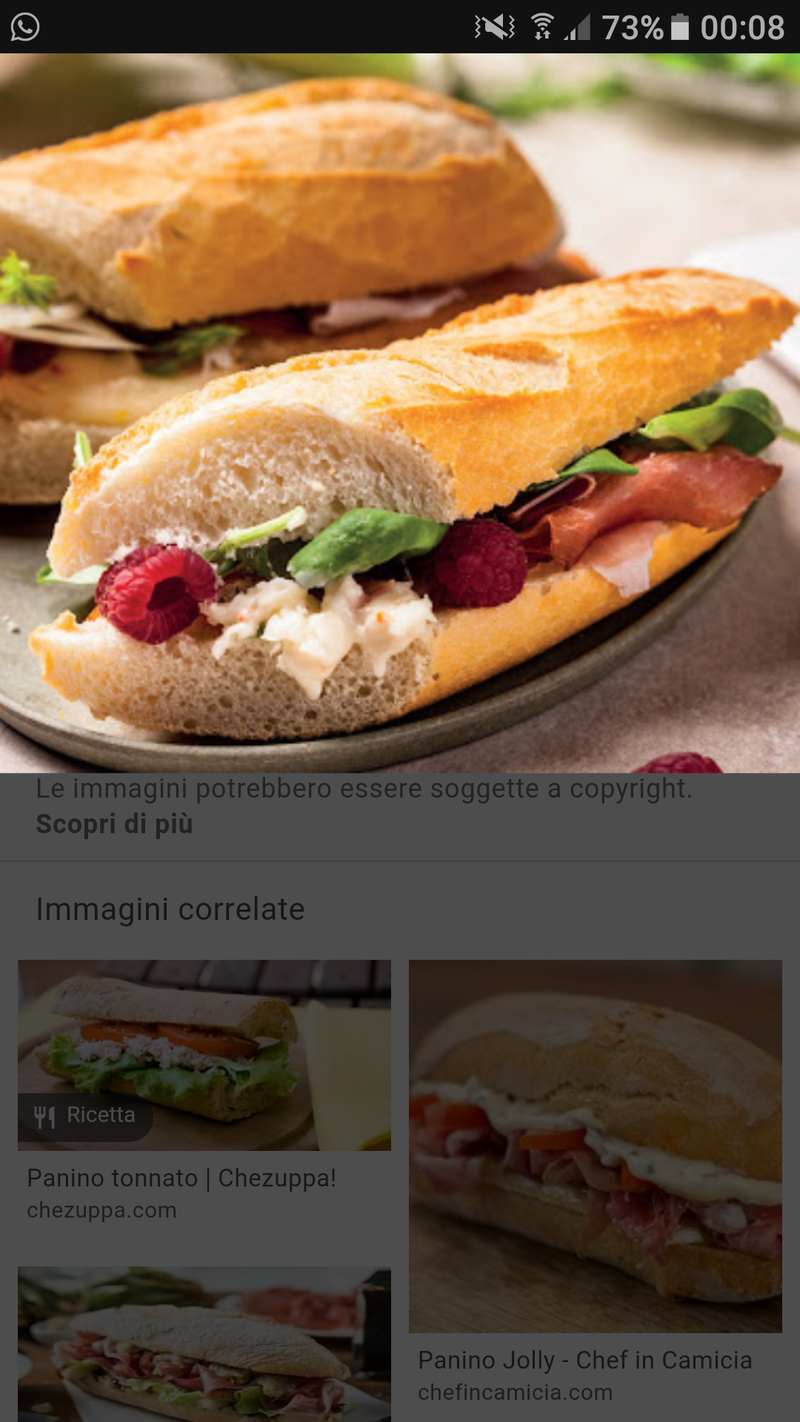Visit the chezuppa.com source link
Screen dimensions: 800x1422
(x=101, y=1210)
